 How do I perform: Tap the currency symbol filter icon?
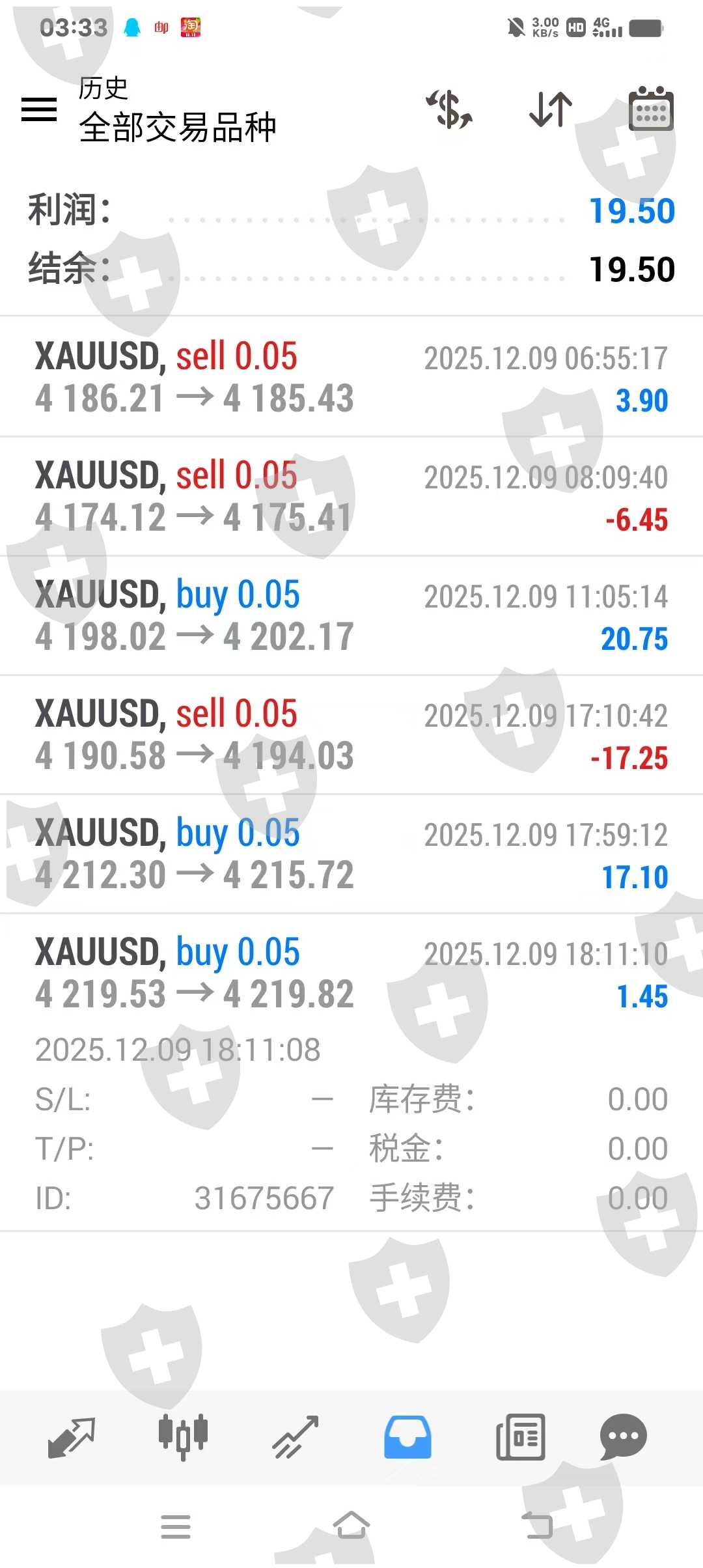click(x=449, y=109)
